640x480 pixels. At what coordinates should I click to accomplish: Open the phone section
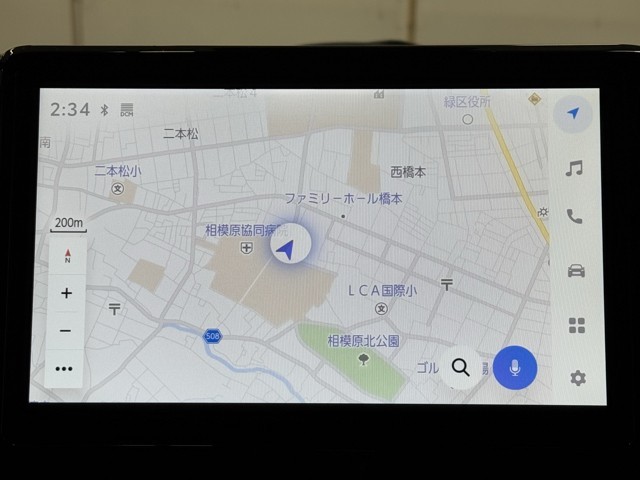click(574, 216)
